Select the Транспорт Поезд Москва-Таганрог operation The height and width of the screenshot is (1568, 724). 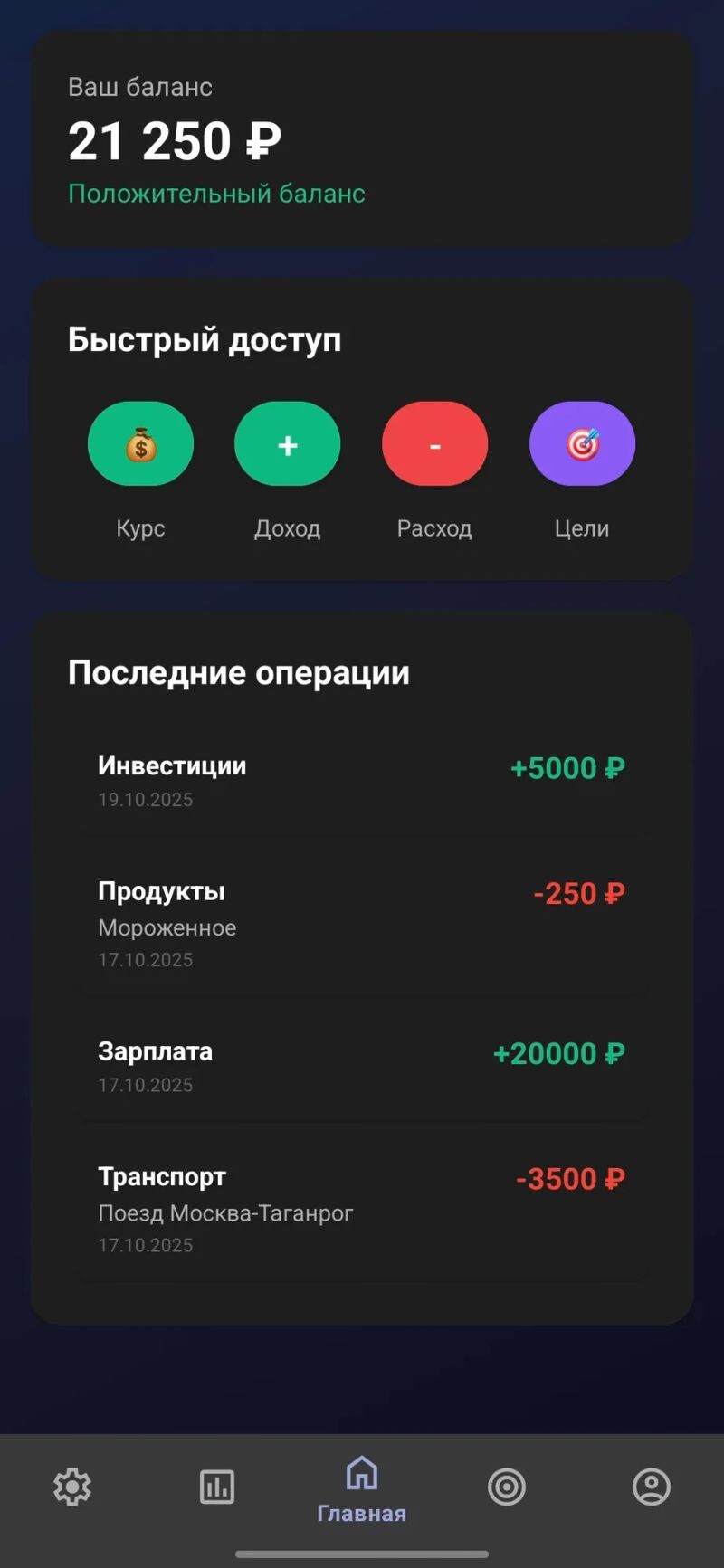point(362,1209)
